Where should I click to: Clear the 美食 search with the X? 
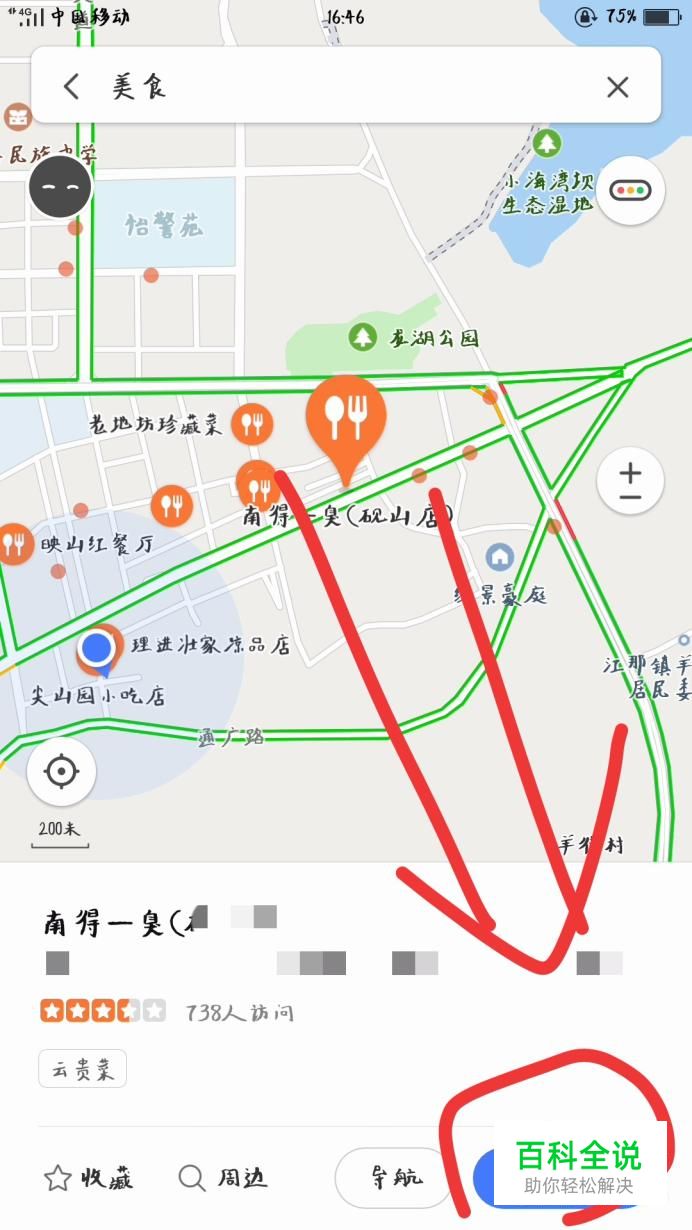tap(618, 87)
